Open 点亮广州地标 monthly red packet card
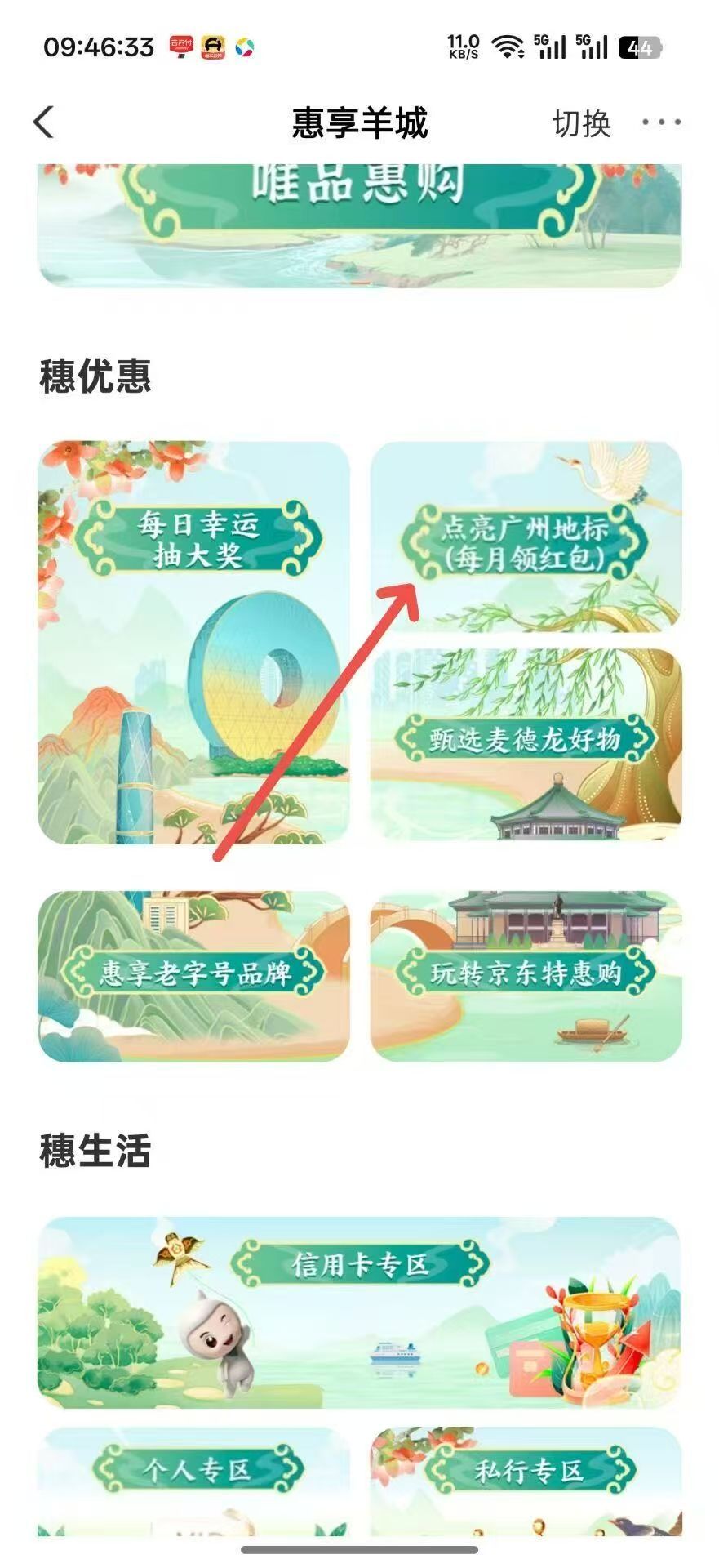The image size is (719, 1568). coord(526,537)
